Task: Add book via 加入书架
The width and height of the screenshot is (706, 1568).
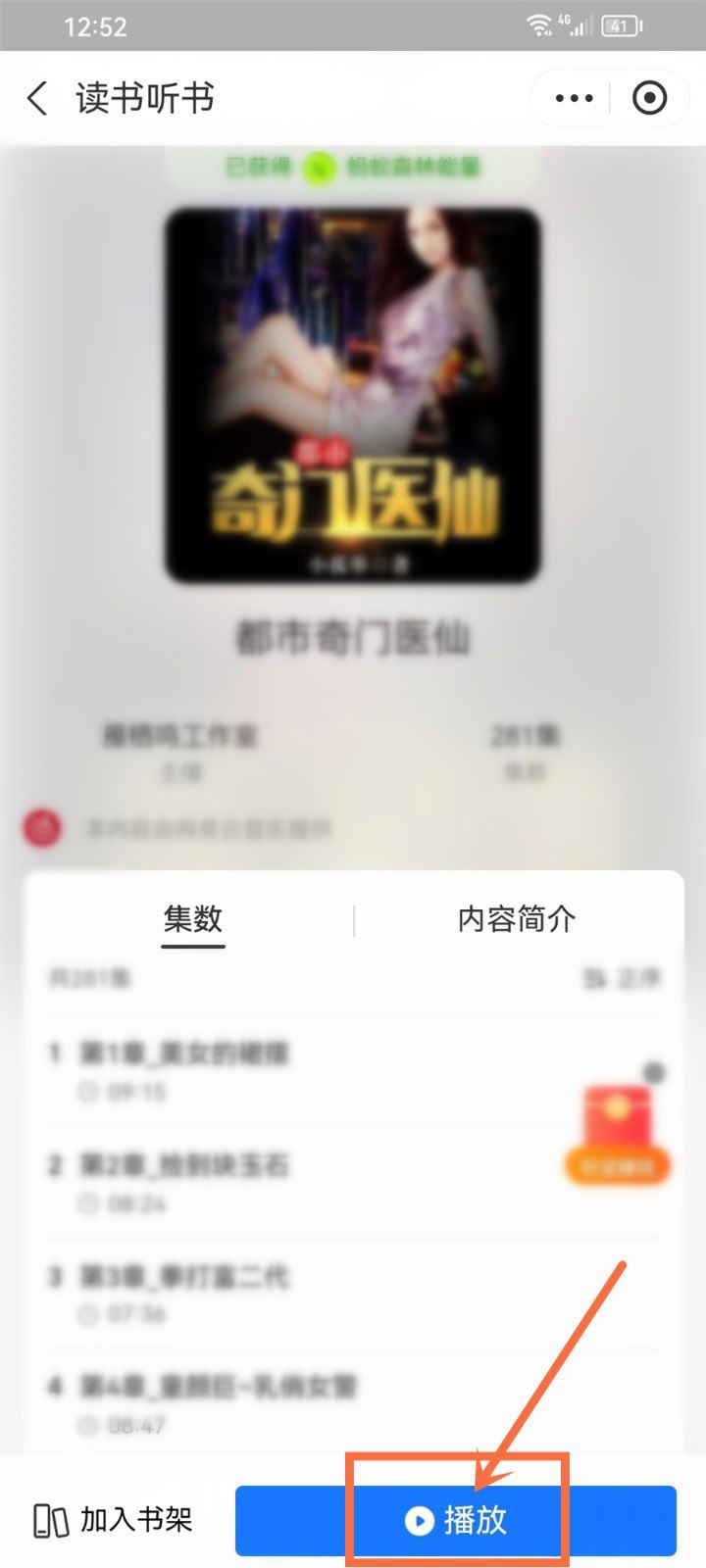Action: pos(114,1520)
